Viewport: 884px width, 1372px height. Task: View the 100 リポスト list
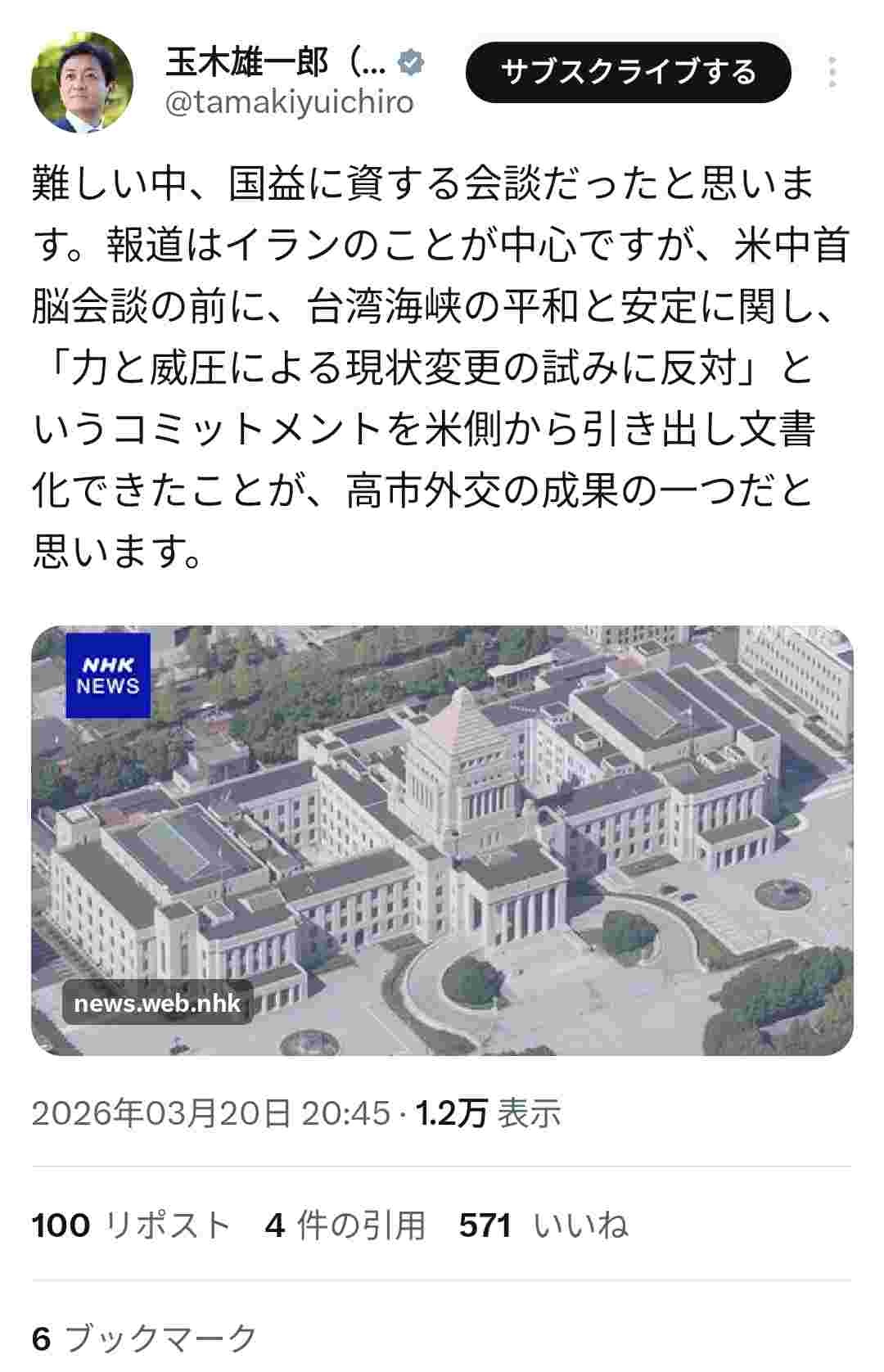131,1225
